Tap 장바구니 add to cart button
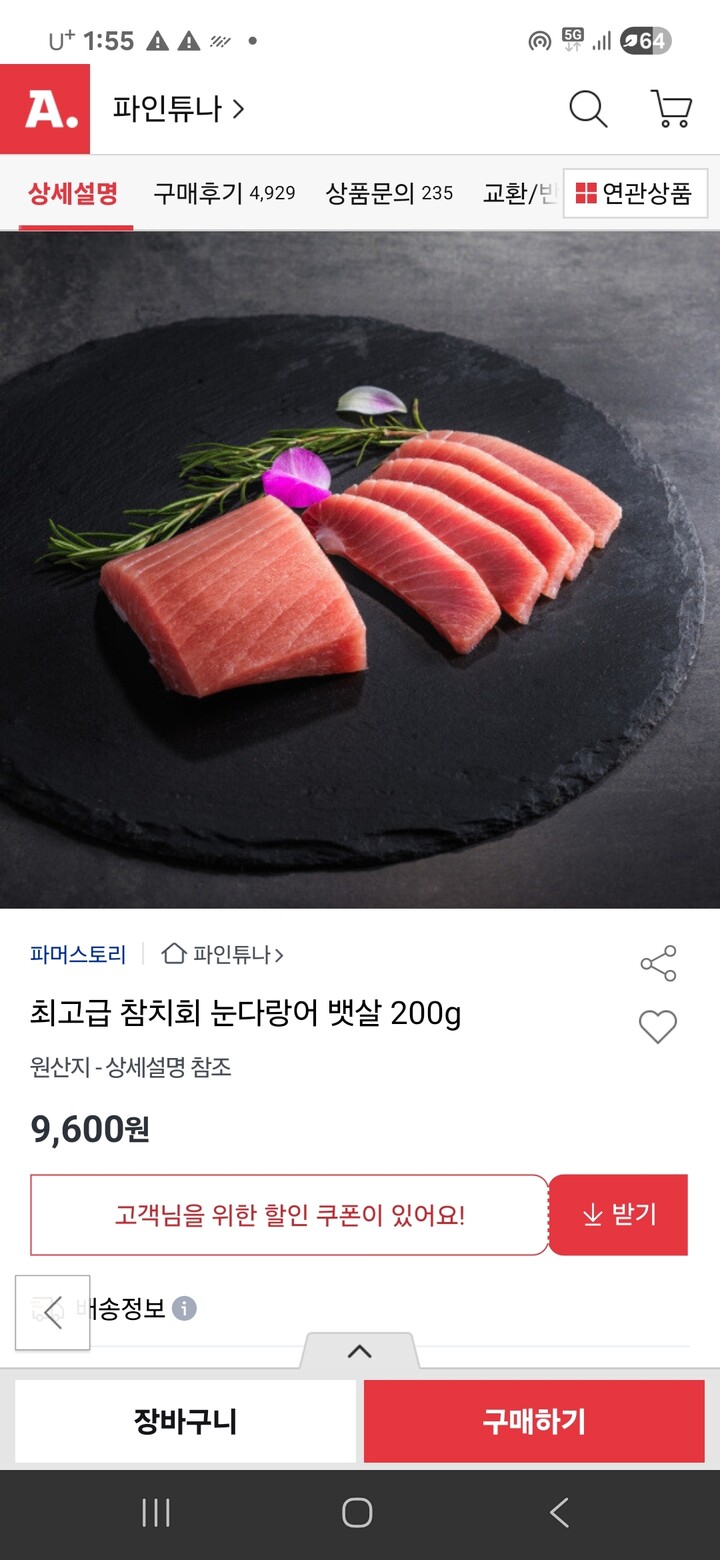Viewport: 720px width, 1560px height. [x=186, y=1420]
